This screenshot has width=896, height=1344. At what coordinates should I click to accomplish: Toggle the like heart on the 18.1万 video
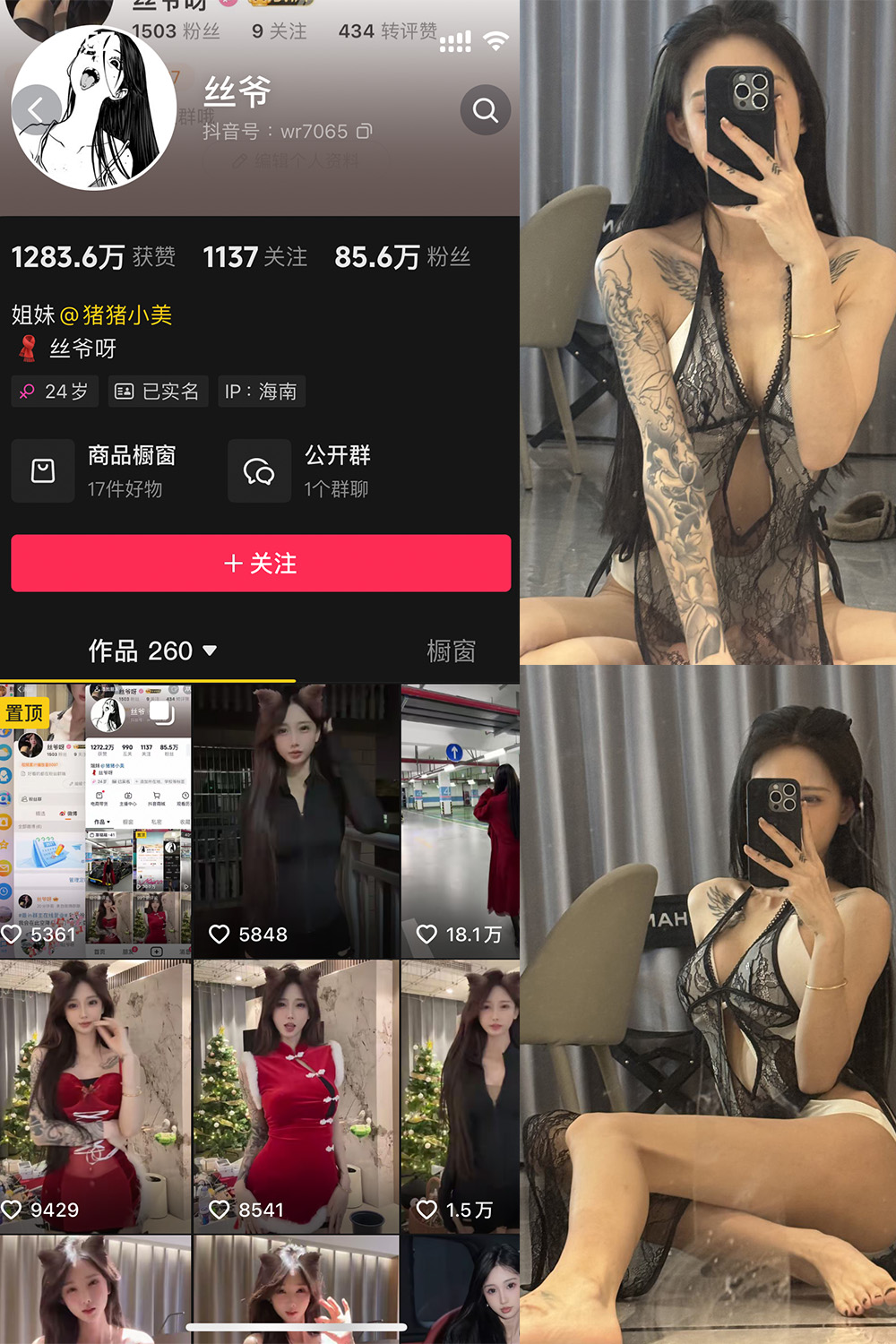coord(426,935)
